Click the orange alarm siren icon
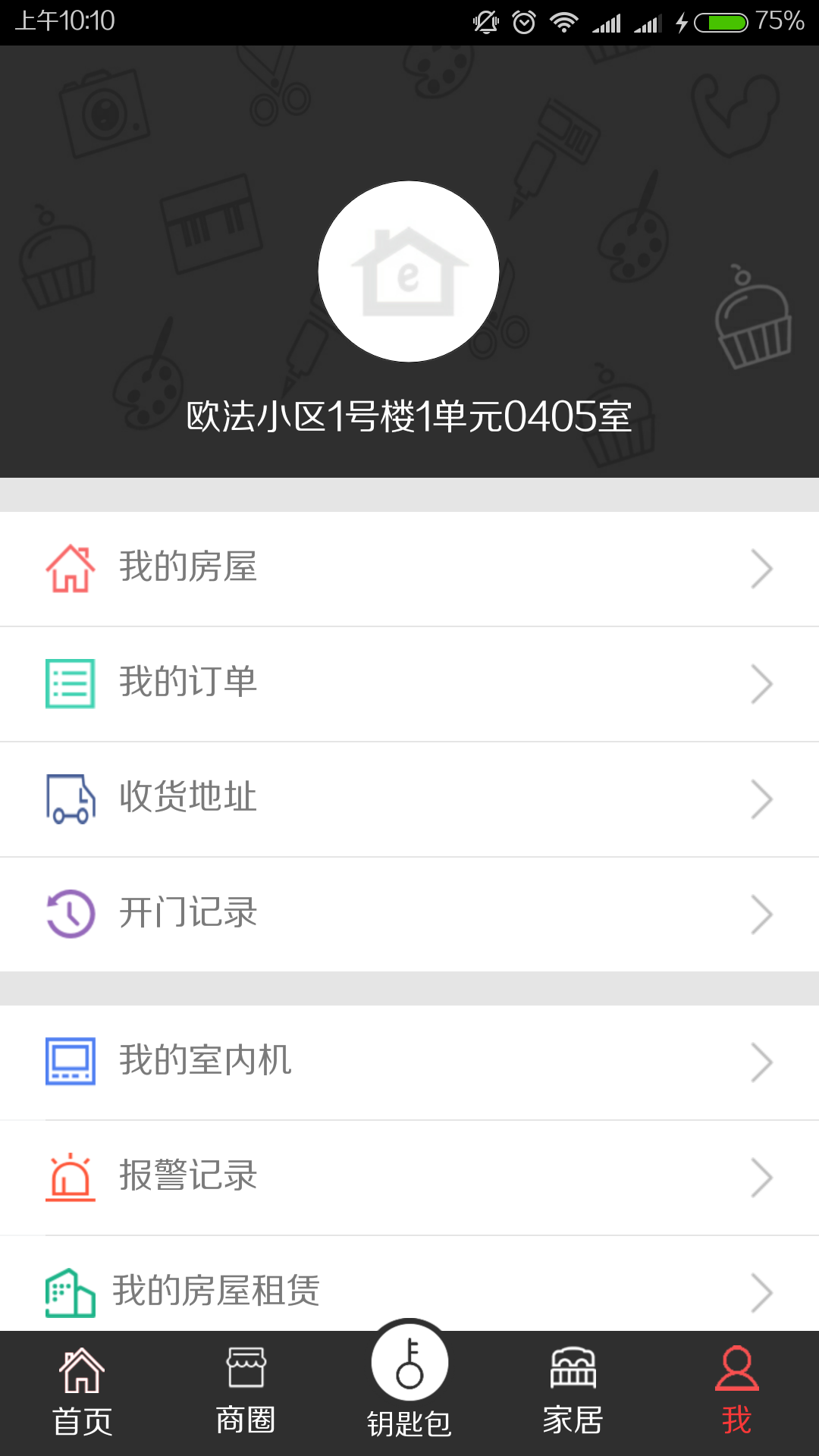The width and height of the screenshot is (819, 1456). tap(70, 1177)
